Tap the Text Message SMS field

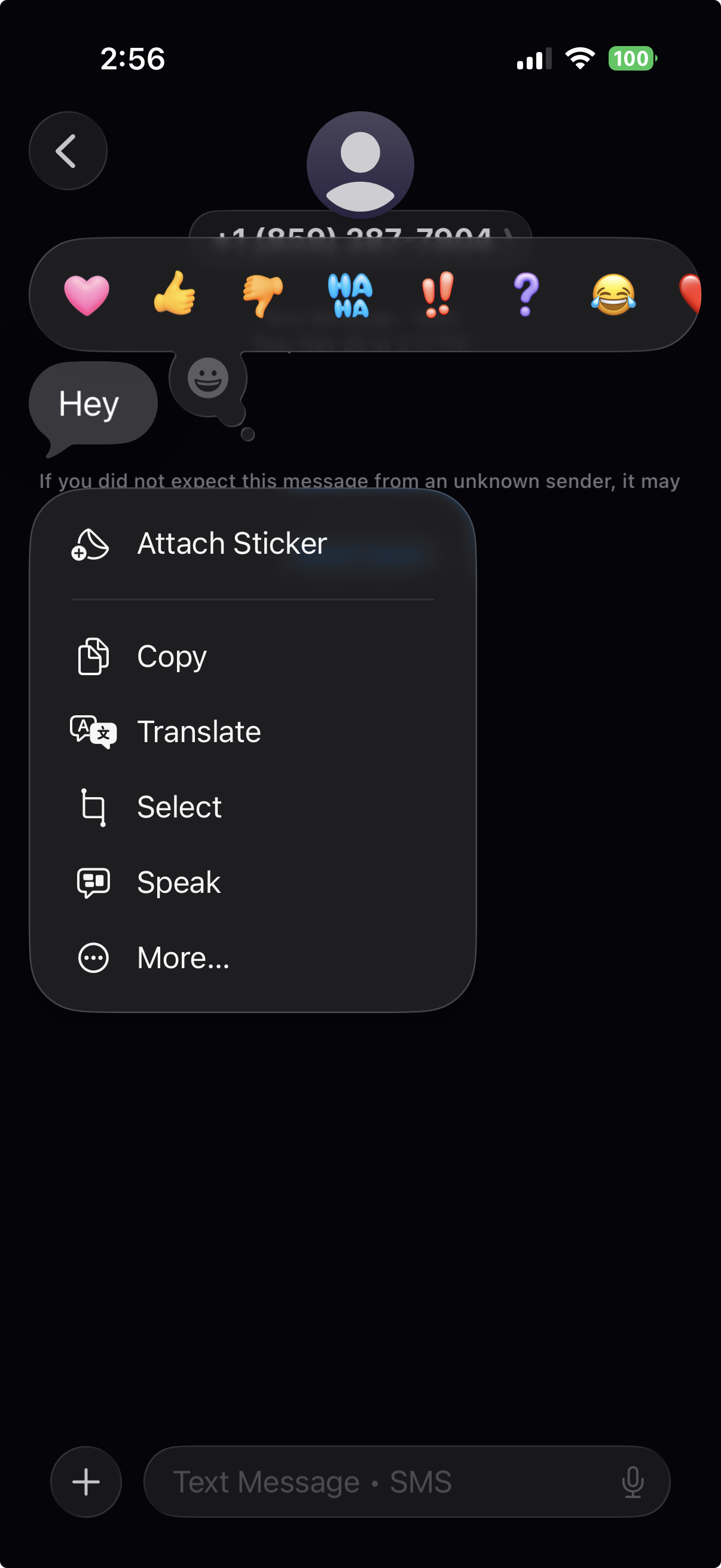[377, 1482]
